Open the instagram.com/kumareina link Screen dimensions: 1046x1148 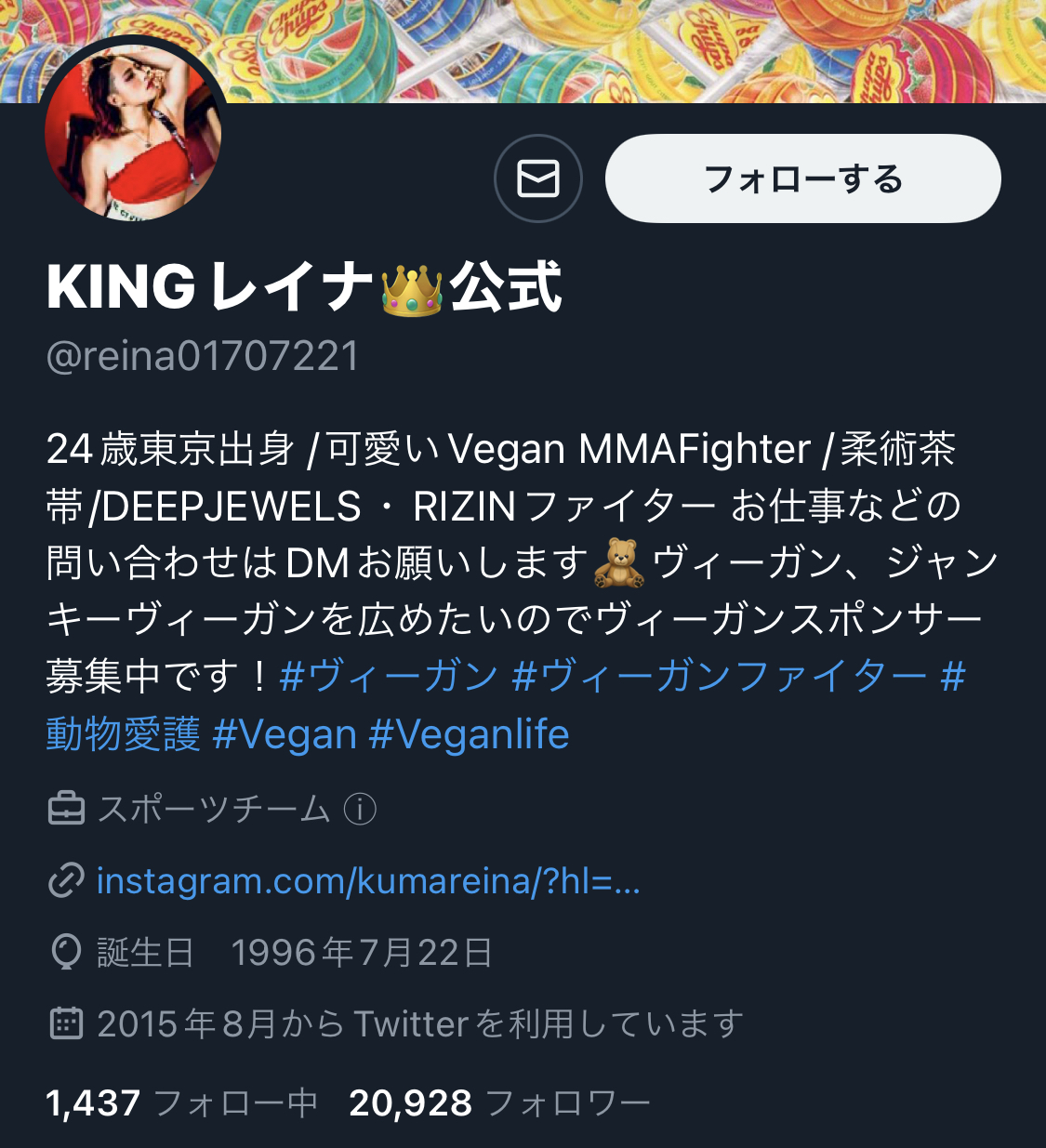pyautogui.click(x=368, y=880)
